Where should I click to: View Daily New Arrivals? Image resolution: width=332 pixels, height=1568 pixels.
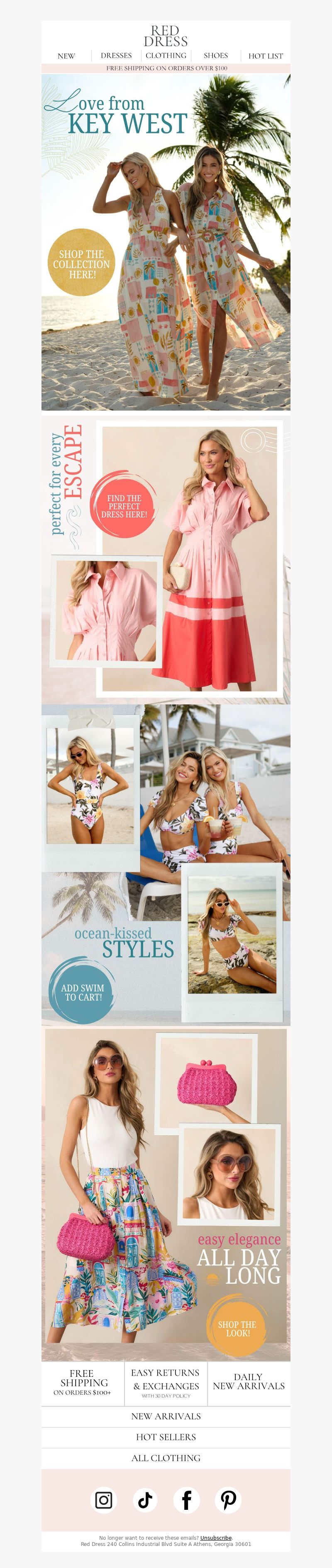tap(249, 1381)
